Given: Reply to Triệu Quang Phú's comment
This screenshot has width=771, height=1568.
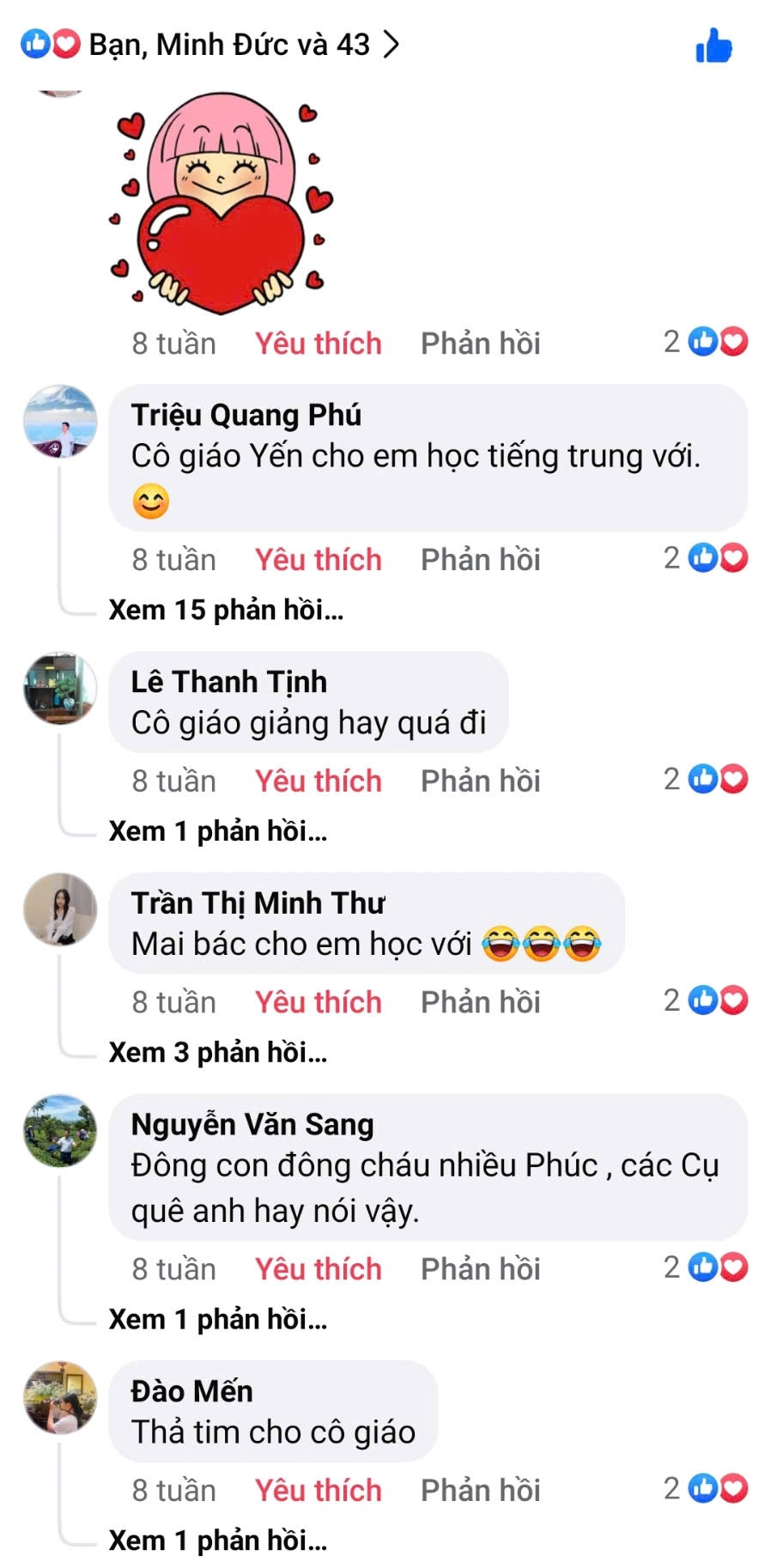Looking at the screenshot, I should click(480, 560).
